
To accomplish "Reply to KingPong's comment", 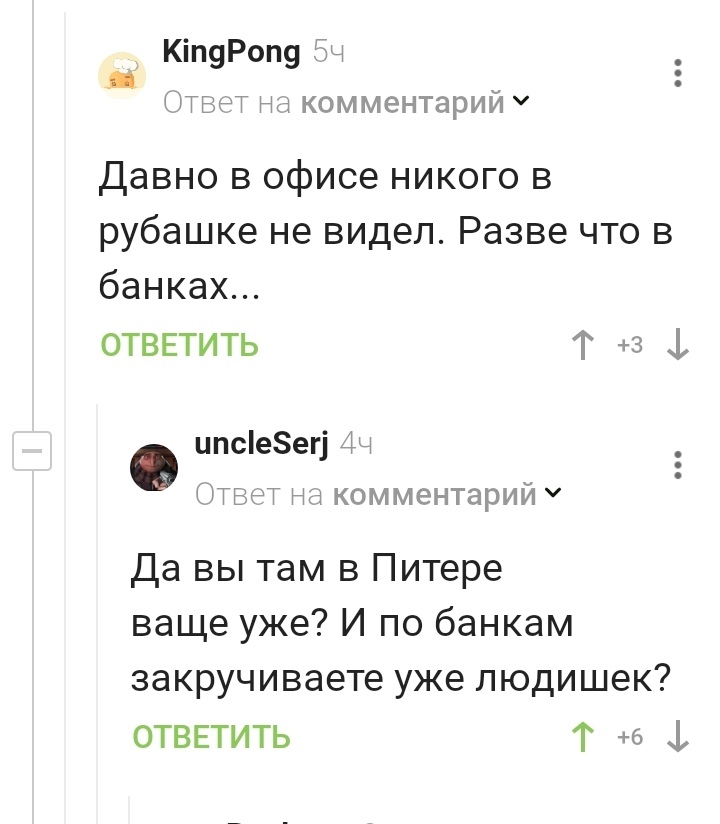I will pos(180,345).
